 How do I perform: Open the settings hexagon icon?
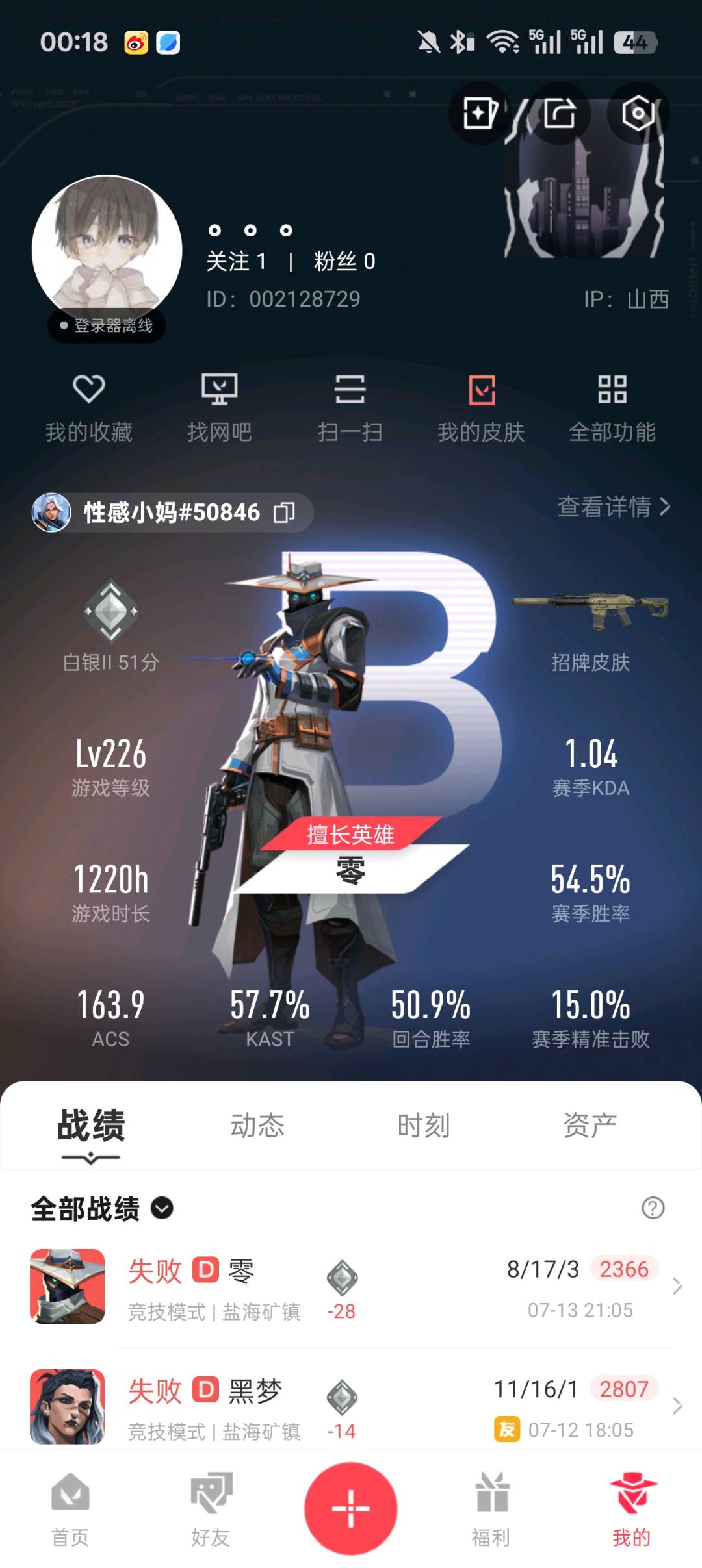(638, 114)
